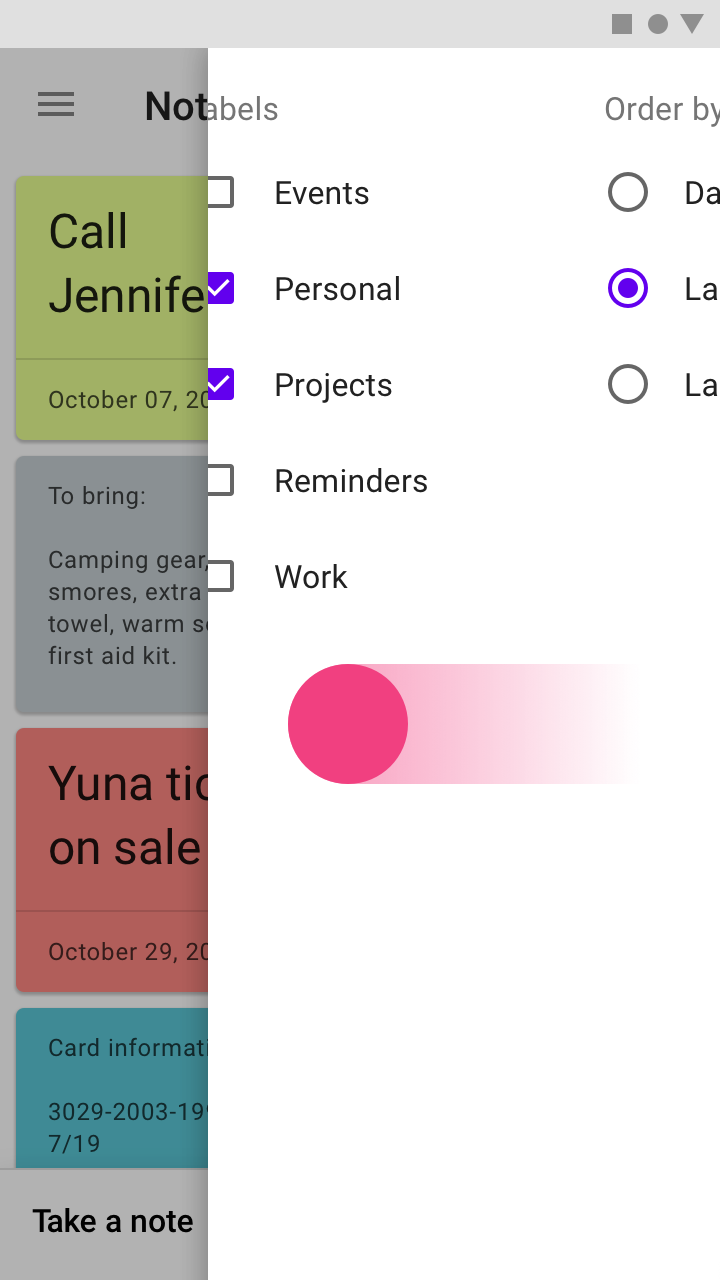Uncheck the Projects label filter

pyautogui.click(x=220, y=385)
